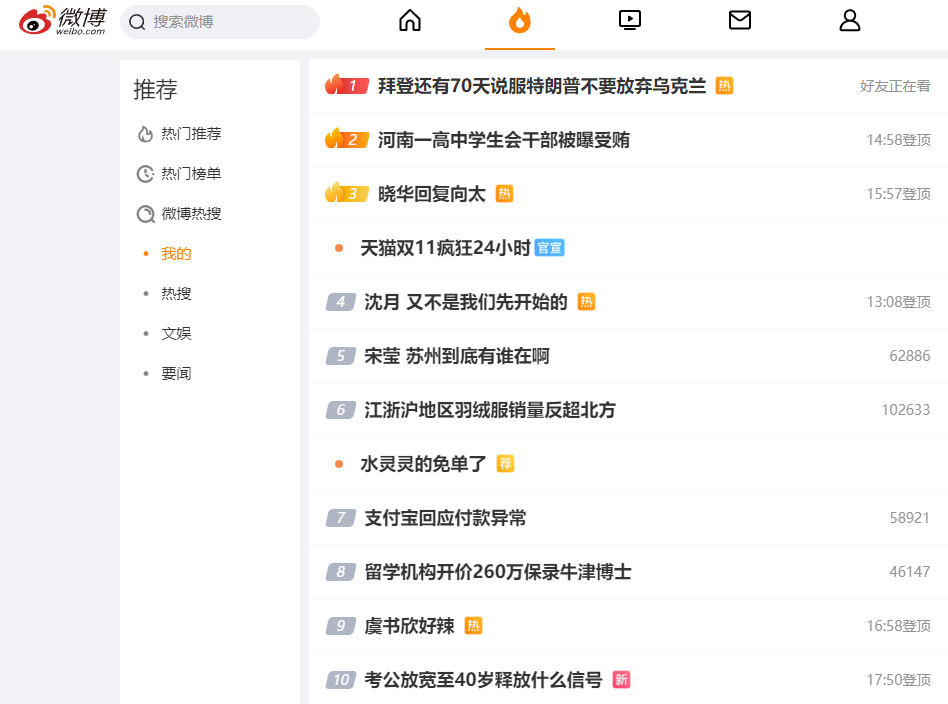Open topic 留学机构开价260万保录牛津博士
The image size is (948, 704).
pyautogui.click(x=498, y=572)
